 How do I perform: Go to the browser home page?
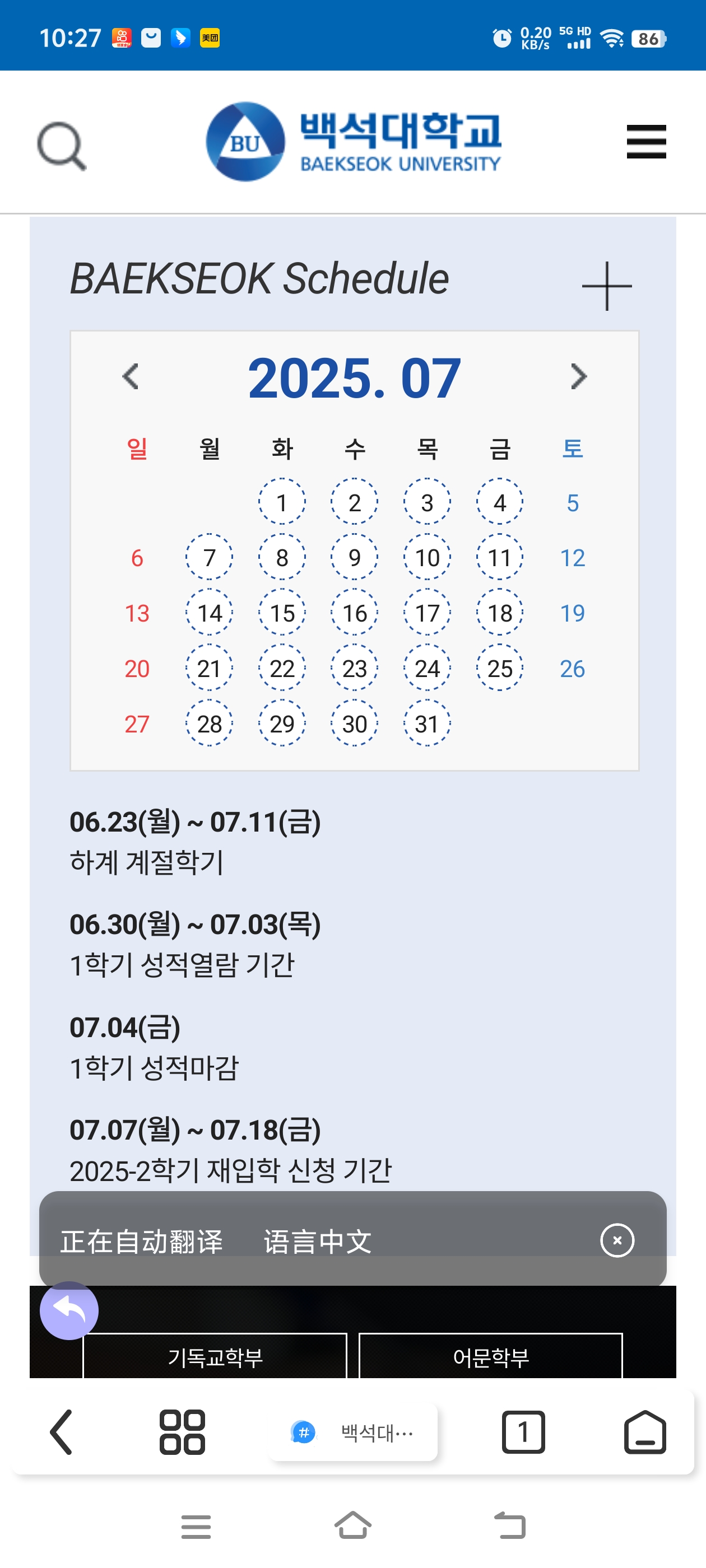coord(645,1432)
